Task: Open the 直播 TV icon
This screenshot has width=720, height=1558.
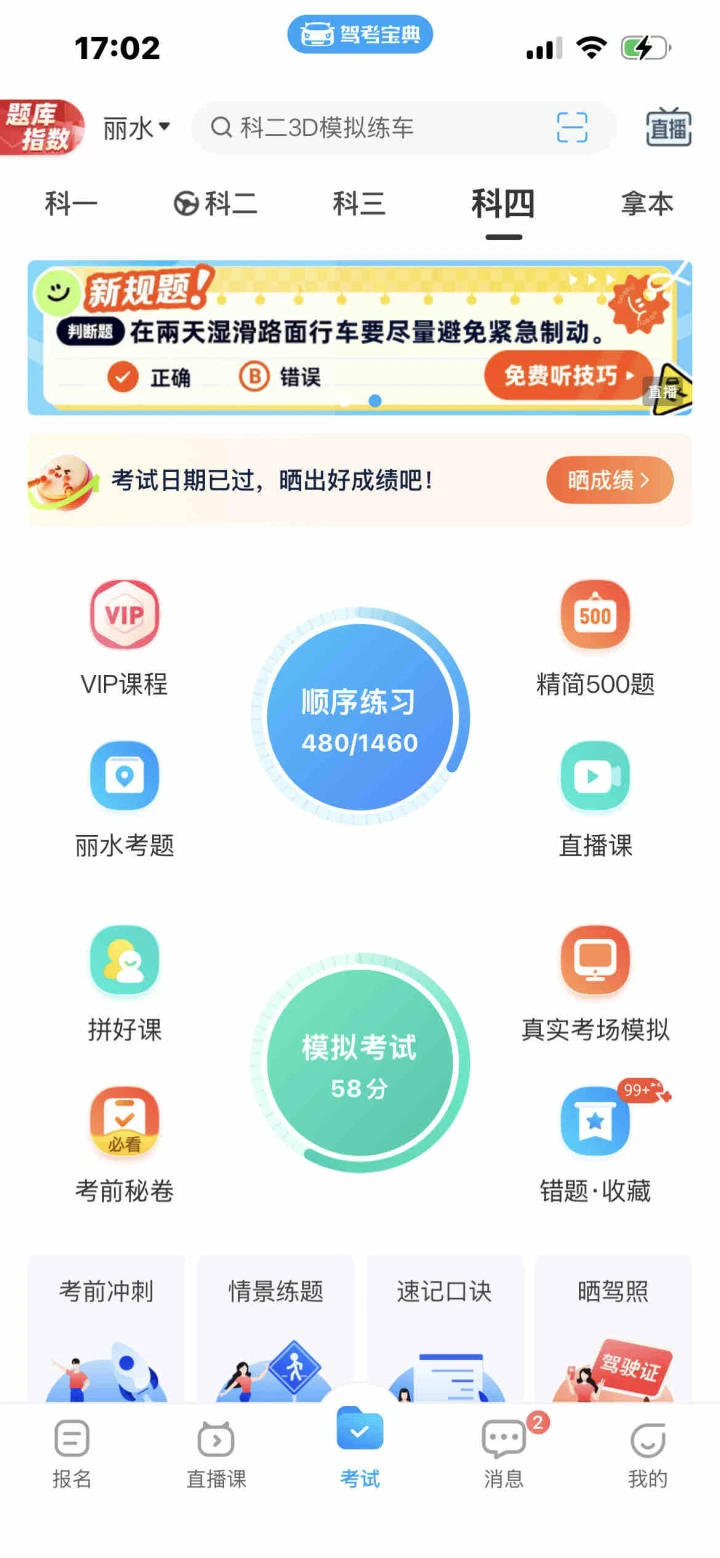Action: [x=668, y=128]
